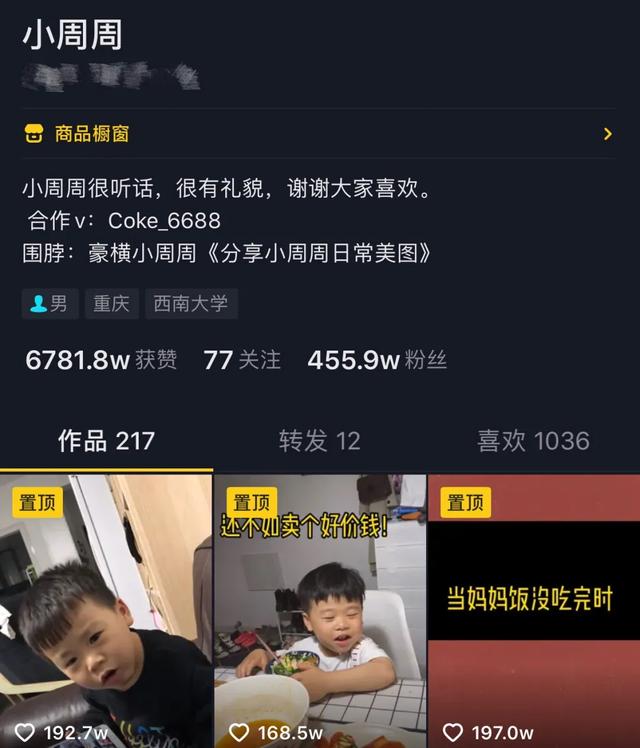View the 77 关注 following list
This screenshot has width=640, height=748.
point(242,360)
